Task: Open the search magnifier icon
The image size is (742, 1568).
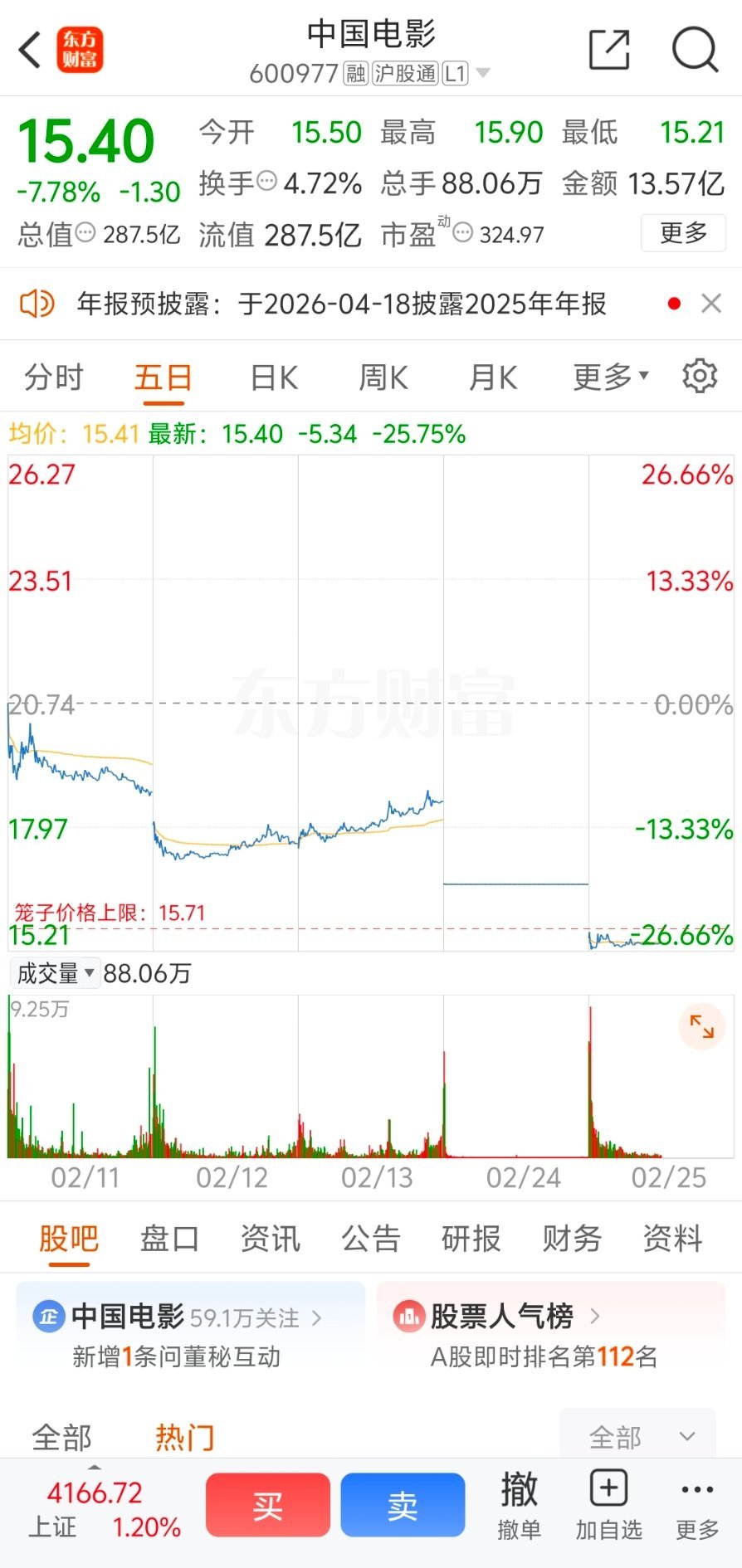Action: pos(696,50)
